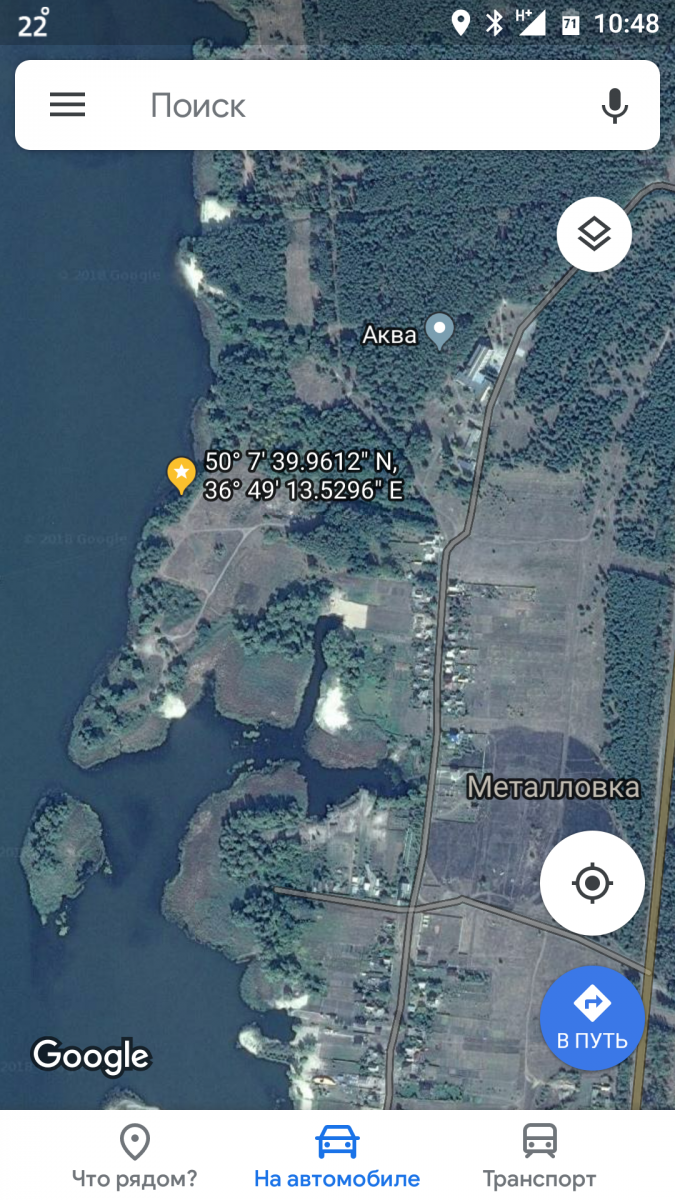Select the На автомобиле tab
Image resolution: width=675 pixels, height=1200 pixels.
[x=337, y=1154]
